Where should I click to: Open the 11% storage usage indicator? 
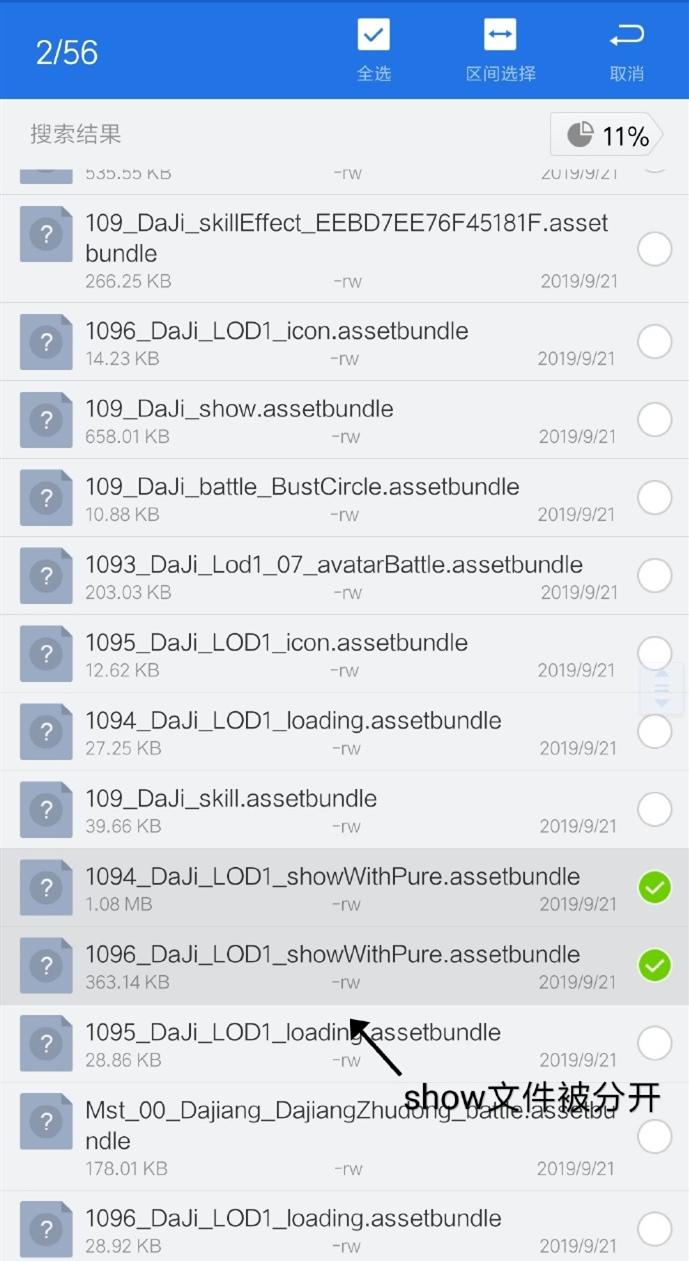(x=608, y=135)
